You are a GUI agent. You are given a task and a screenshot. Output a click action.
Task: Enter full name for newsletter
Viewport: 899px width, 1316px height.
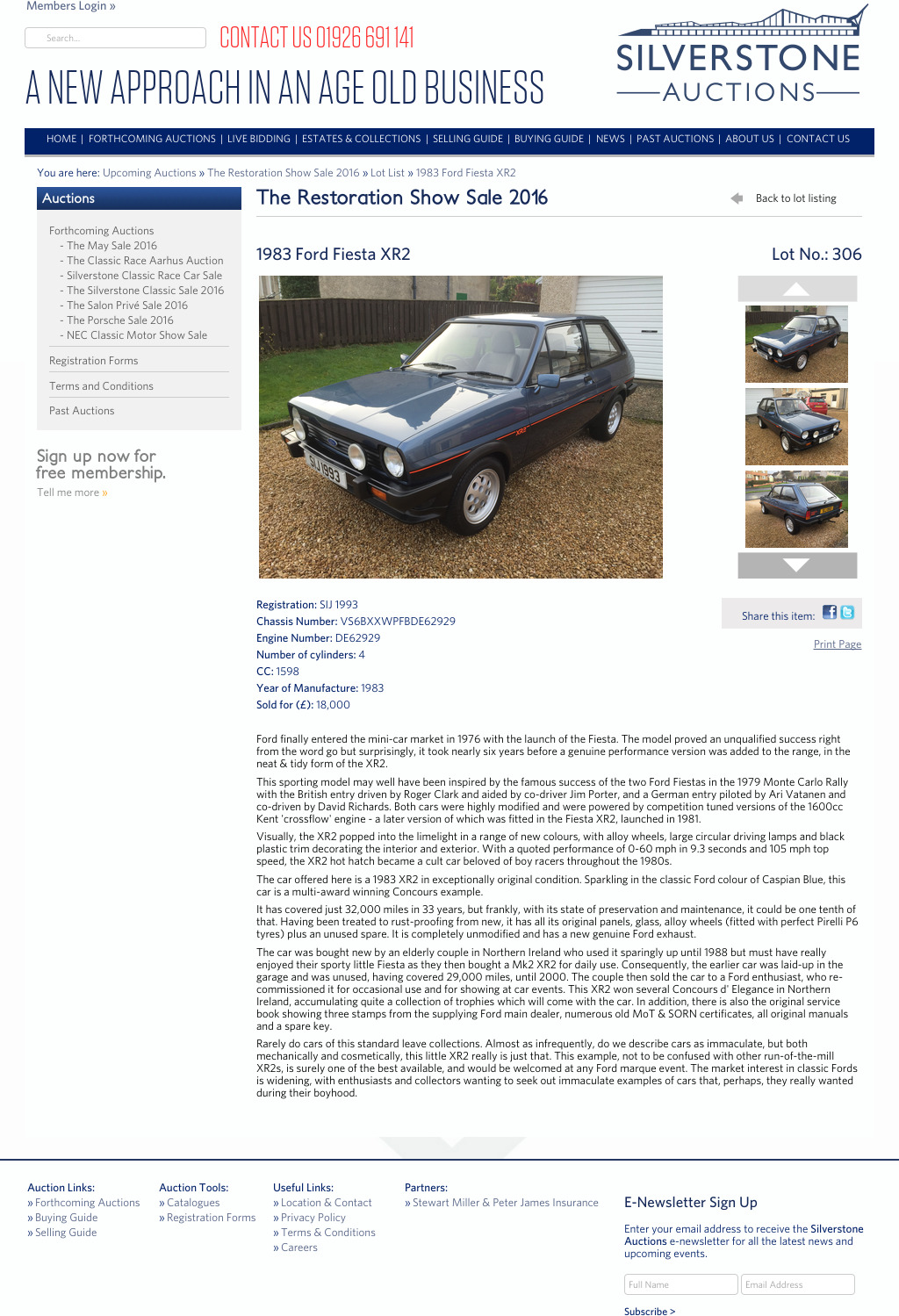coord(680,1284)
